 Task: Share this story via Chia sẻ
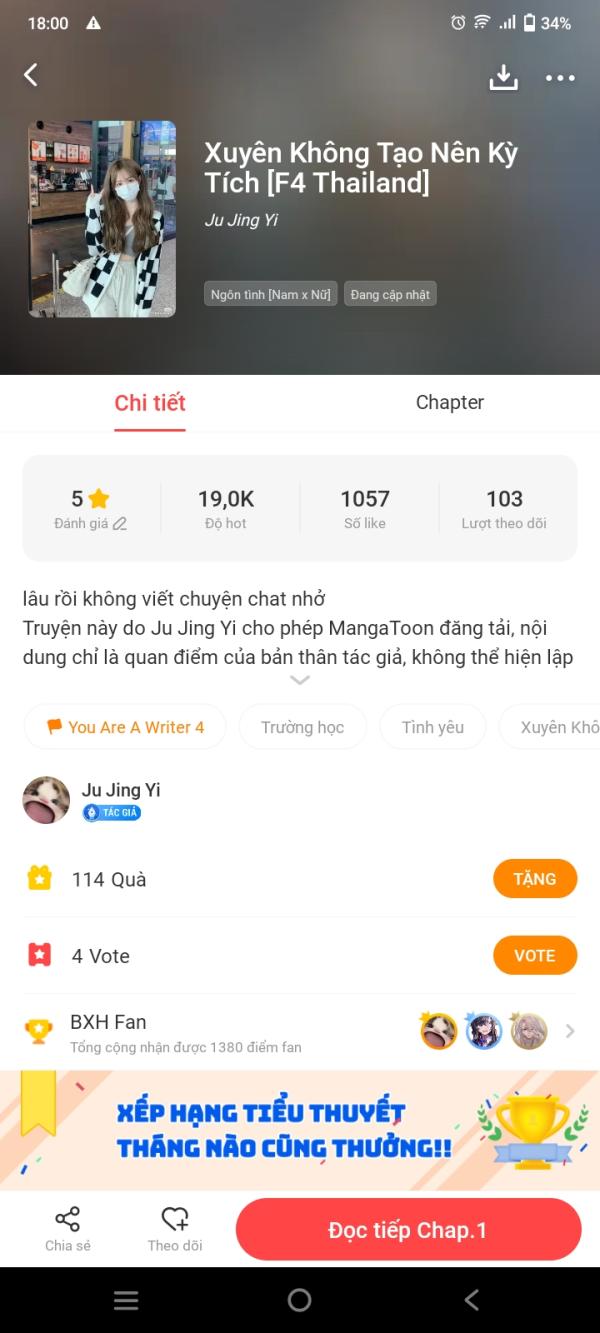68,1228
